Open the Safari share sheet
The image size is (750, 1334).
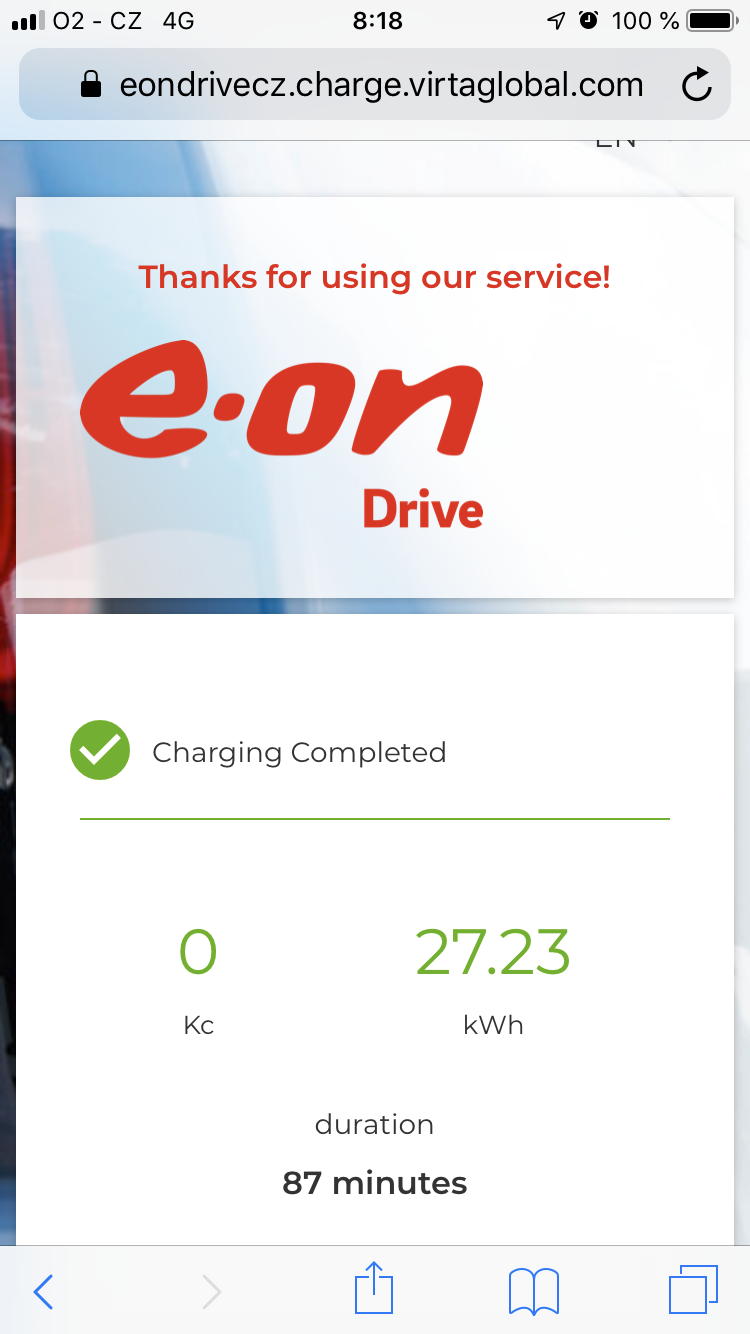tap(375, 1288)
